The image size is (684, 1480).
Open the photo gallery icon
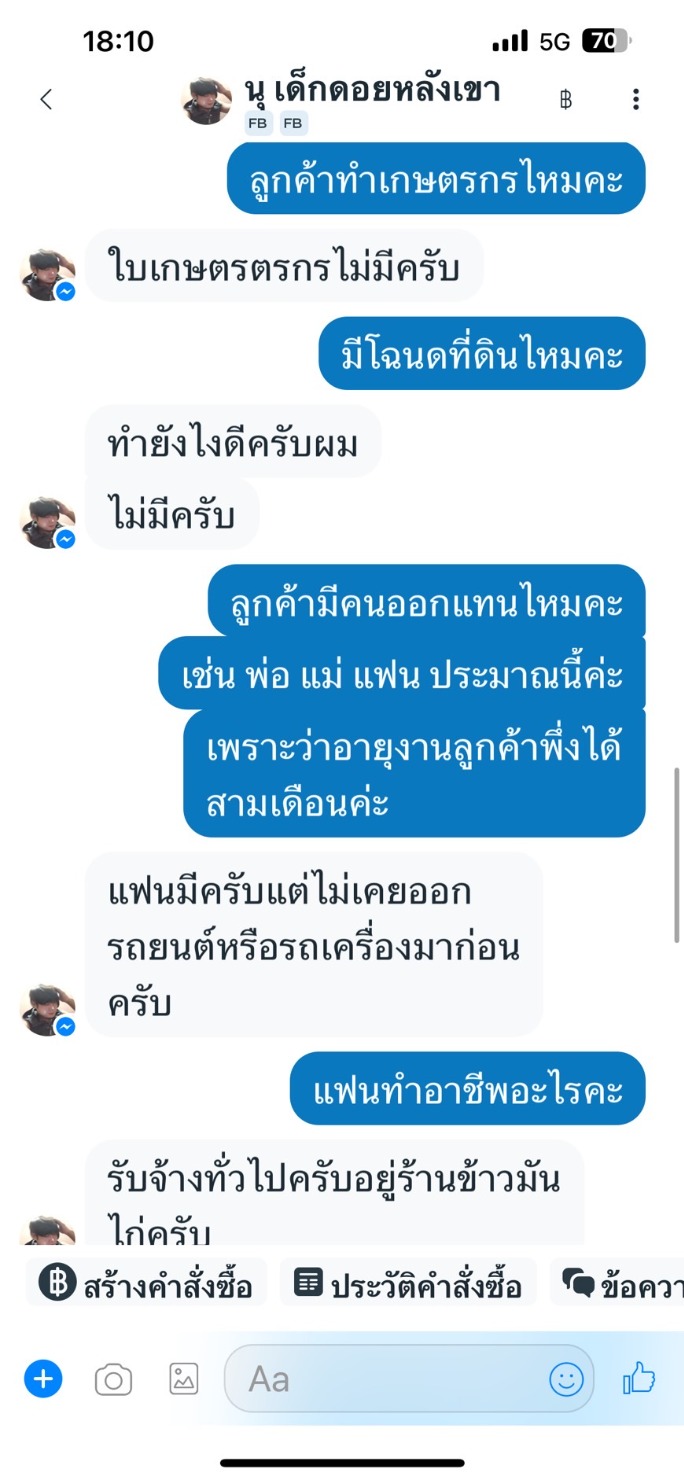(x=184, y=1379)
